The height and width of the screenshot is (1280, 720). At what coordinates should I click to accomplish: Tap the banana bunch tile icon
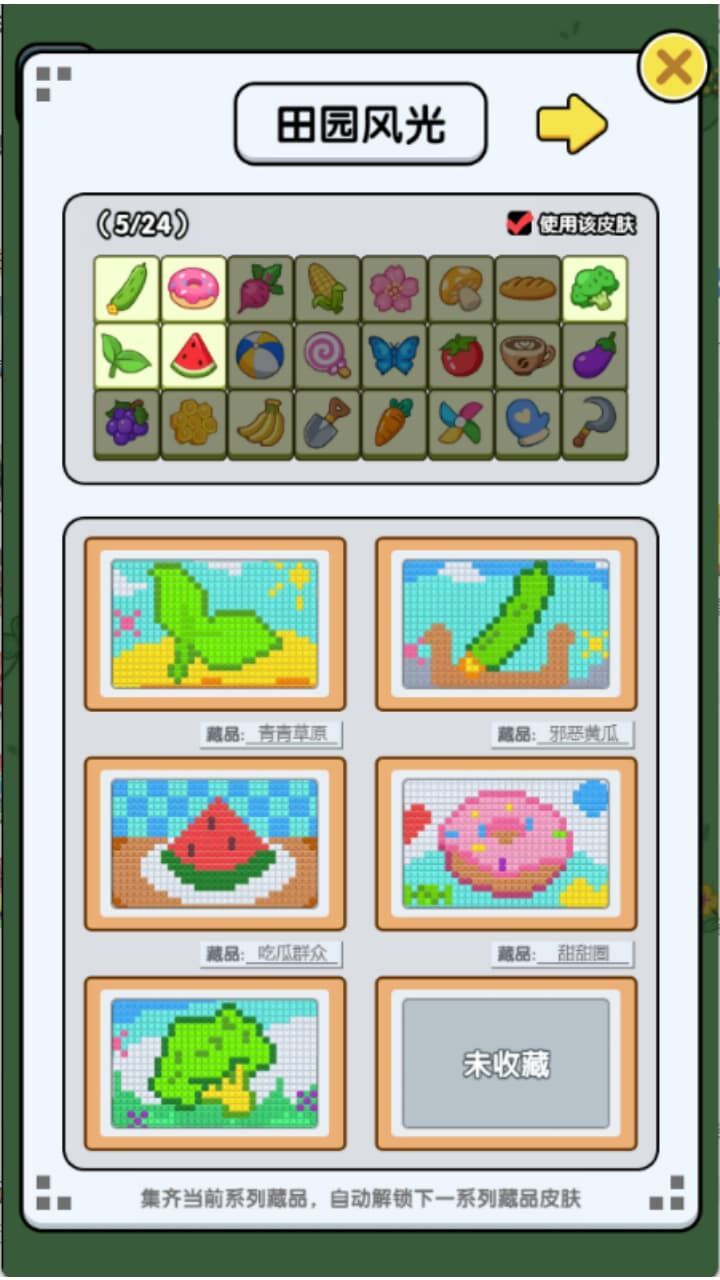pyautogui.click(x=259, y=425)
